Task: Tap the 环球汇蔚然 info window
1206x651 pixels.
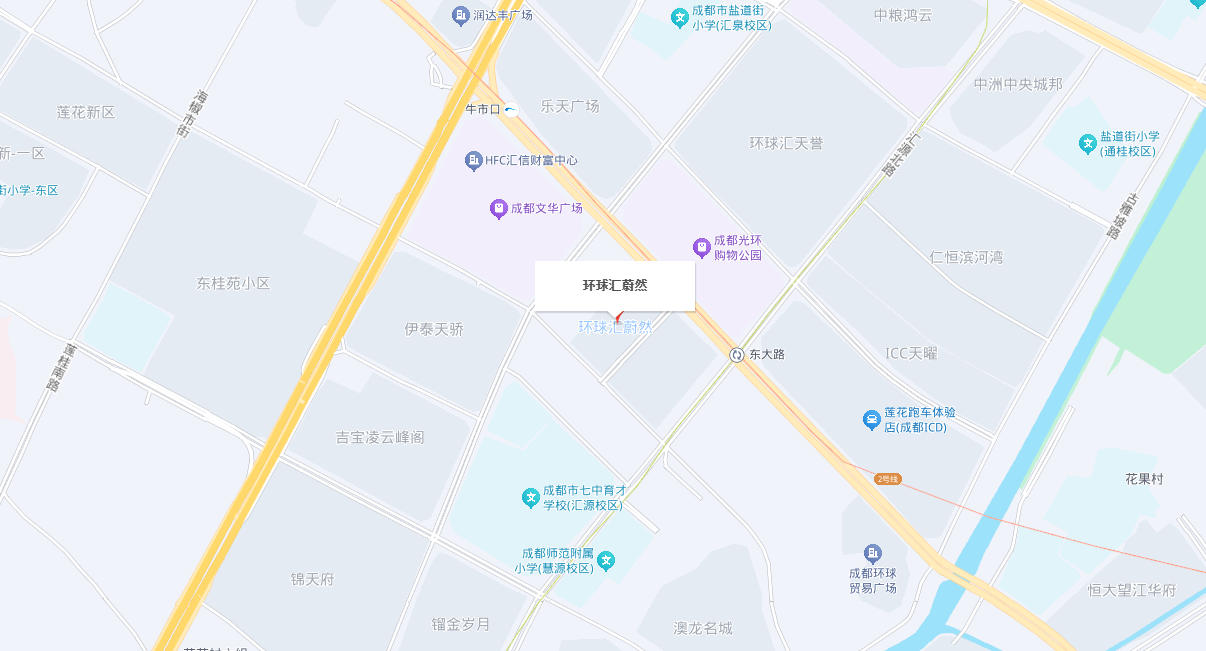Action: pos(614,286)
